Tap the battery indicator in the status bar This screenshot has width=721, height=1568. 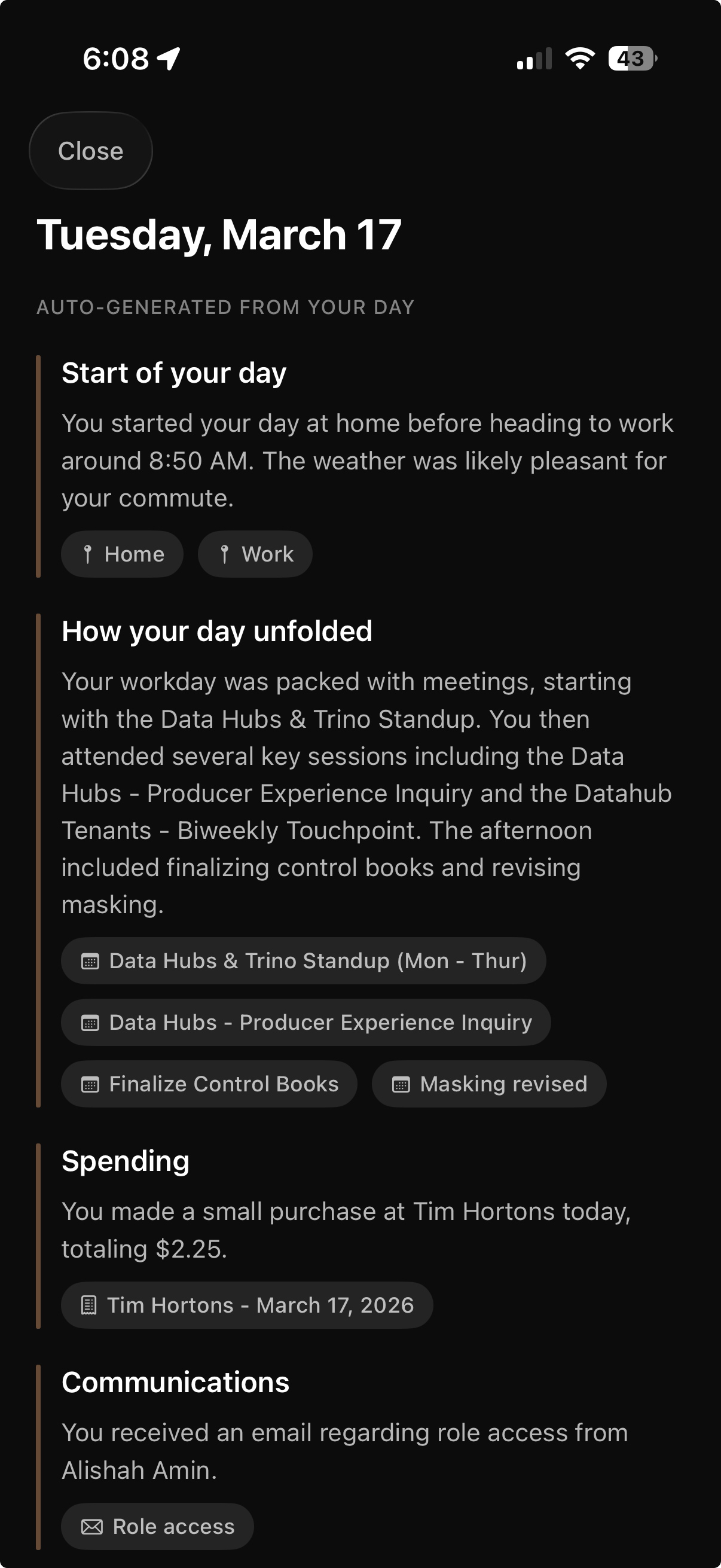pos(630,59)
